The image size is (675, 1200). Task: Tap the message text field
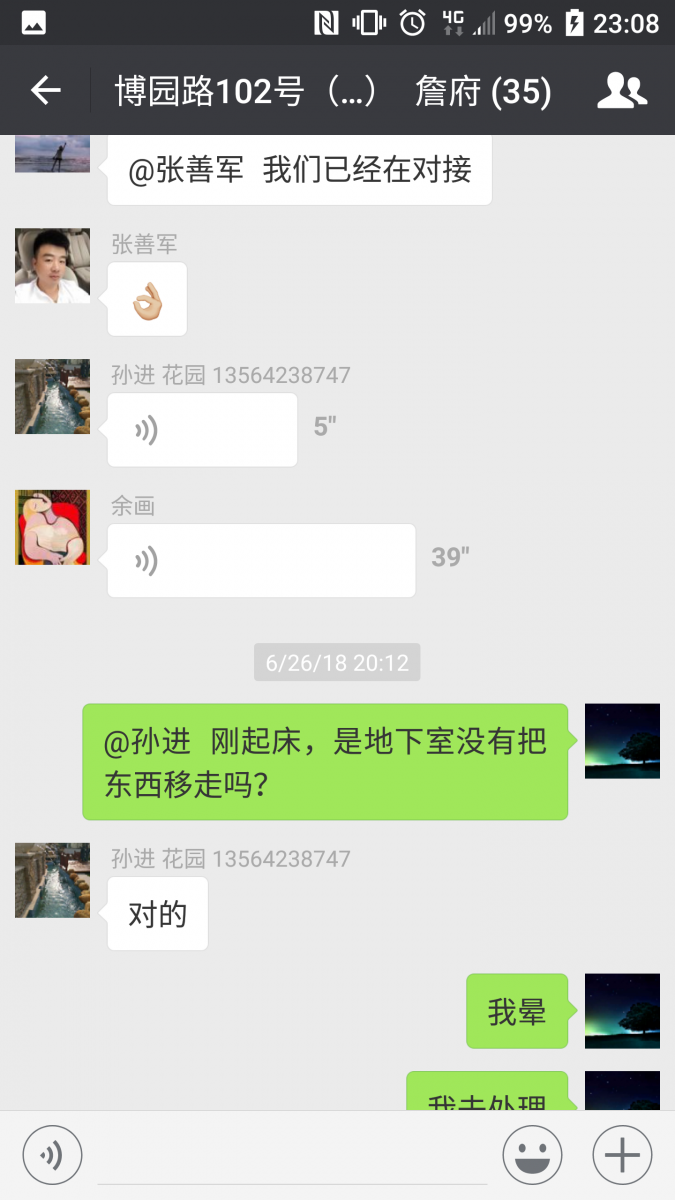[292, 1155]
